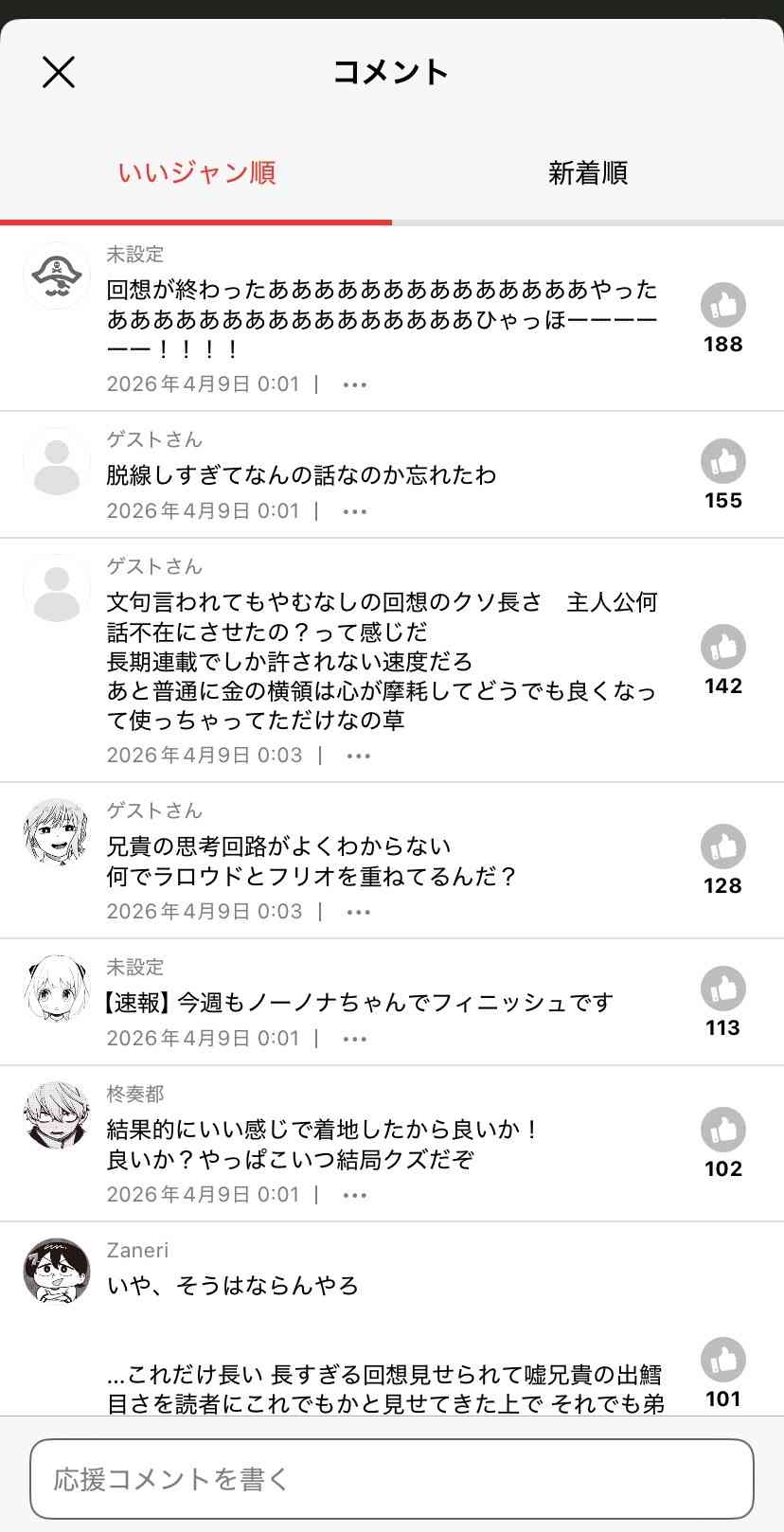Like the comment by 柊奏都

723,1131
